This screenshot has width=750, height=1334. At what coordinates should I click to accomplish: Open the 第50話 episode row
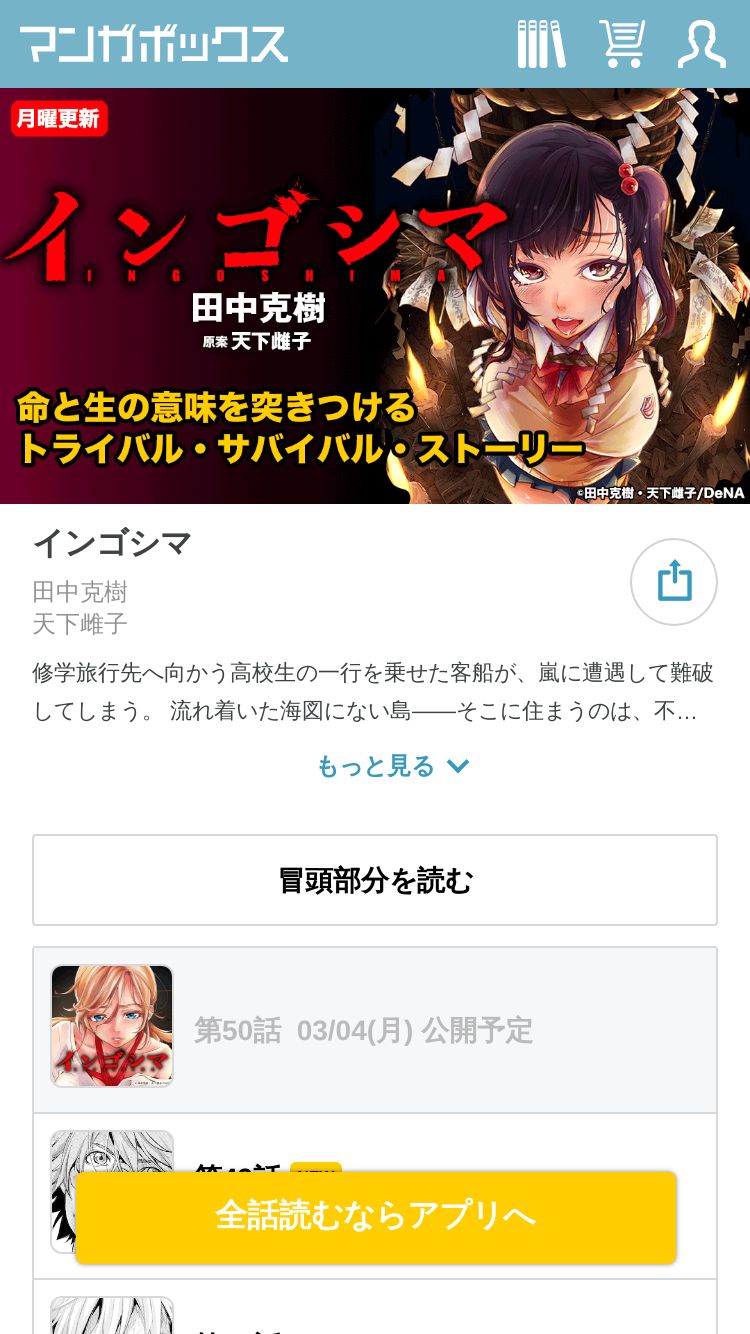pyautogui.click(x=375, y=1030)
